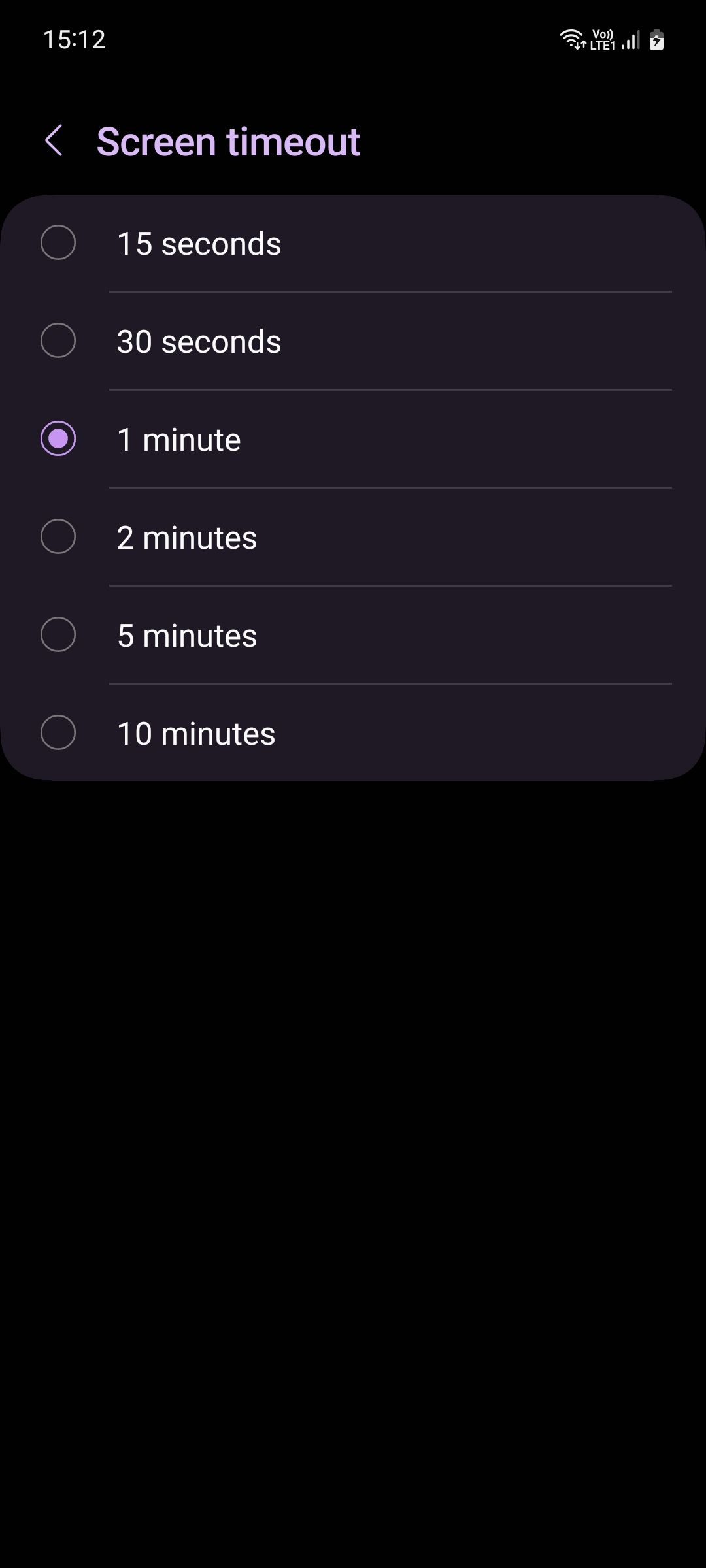Select the 10 minutes radio button
The width and height of the screenshot is (706, 1568).
[x=58, y=733]
